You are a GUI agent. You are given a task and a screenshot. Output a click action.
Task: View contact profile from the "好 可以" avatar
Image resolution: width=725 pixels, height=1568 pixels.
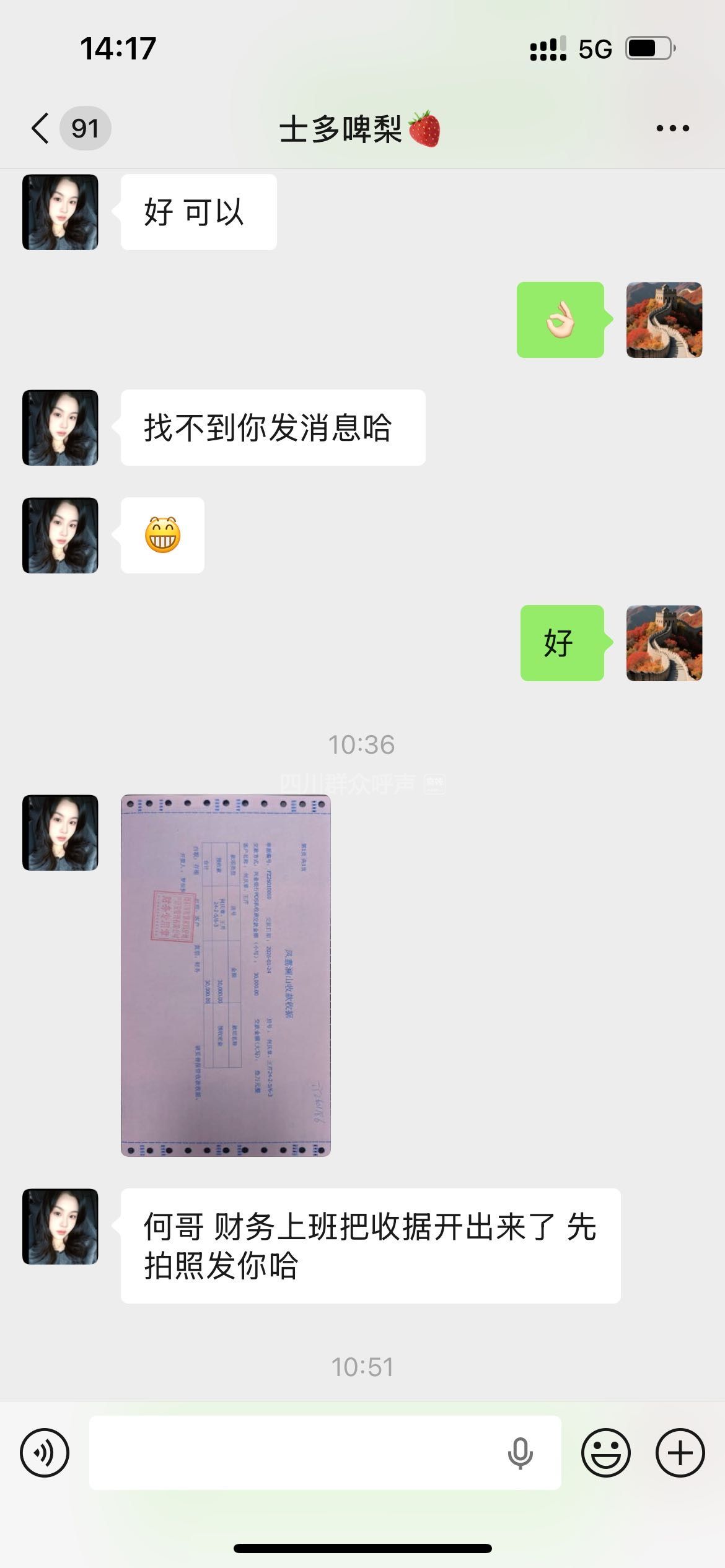60,212
